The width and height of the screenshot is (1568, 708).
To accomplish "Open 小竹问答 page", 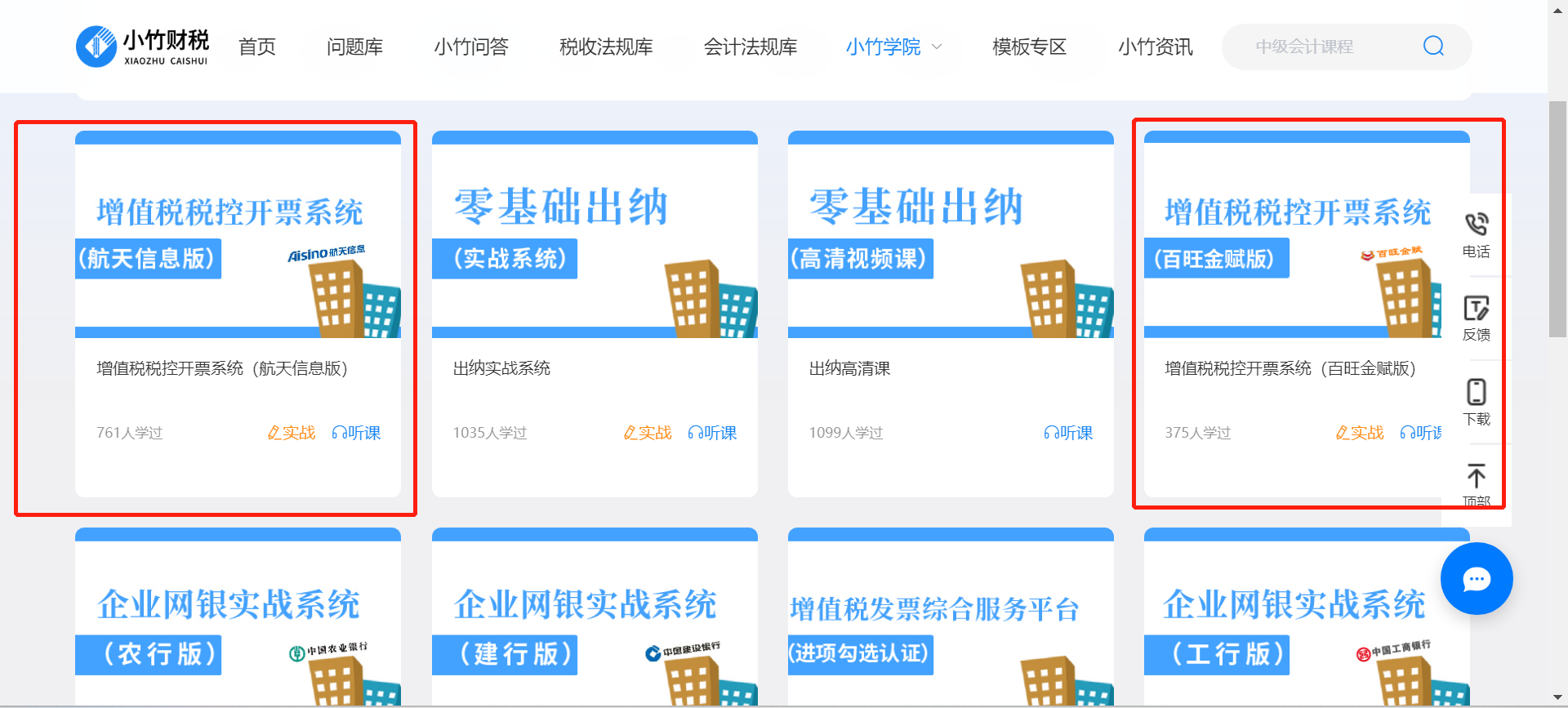I will (470, 47).
